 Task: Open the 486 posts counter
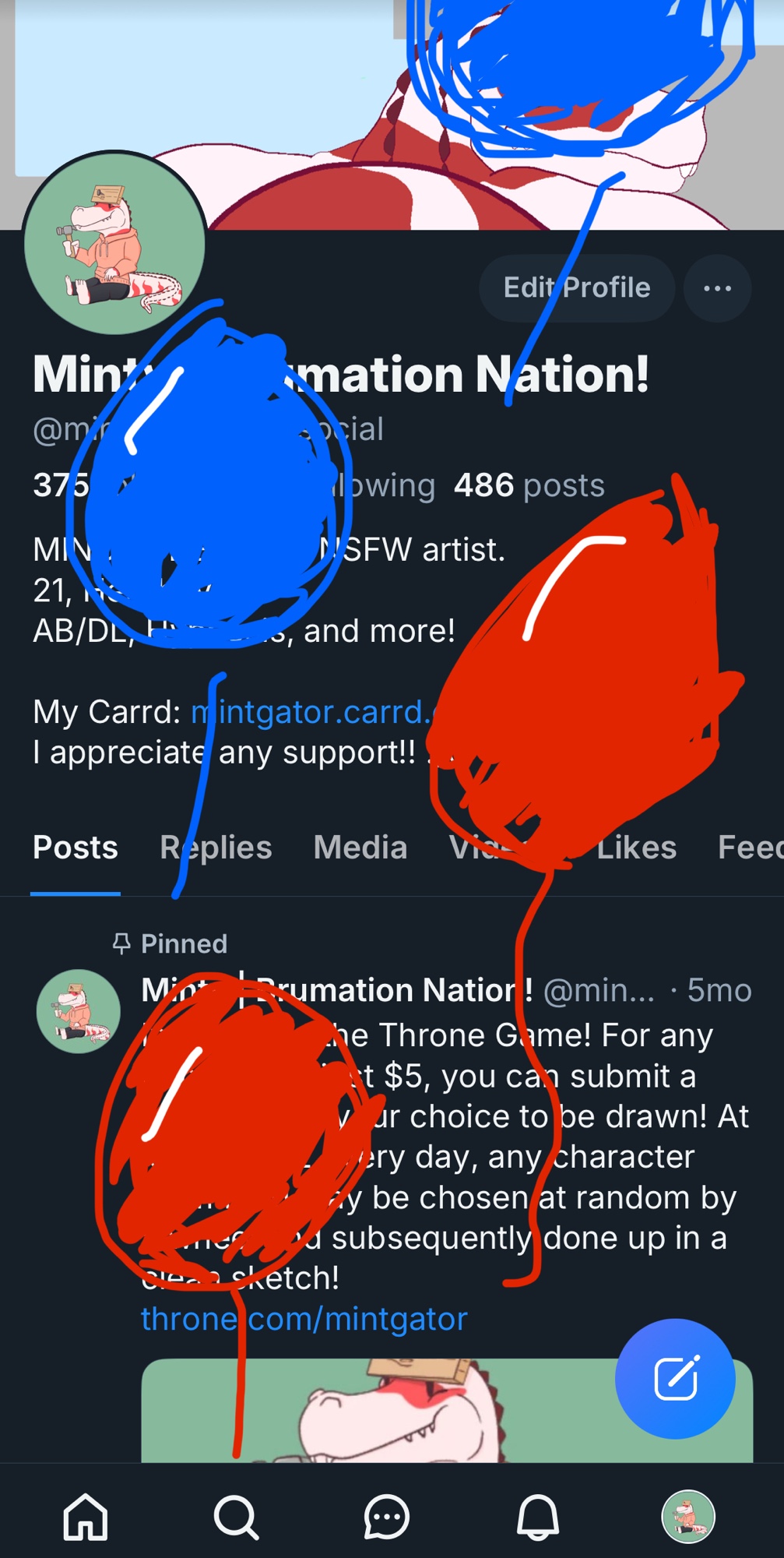[x=529, y=485]
